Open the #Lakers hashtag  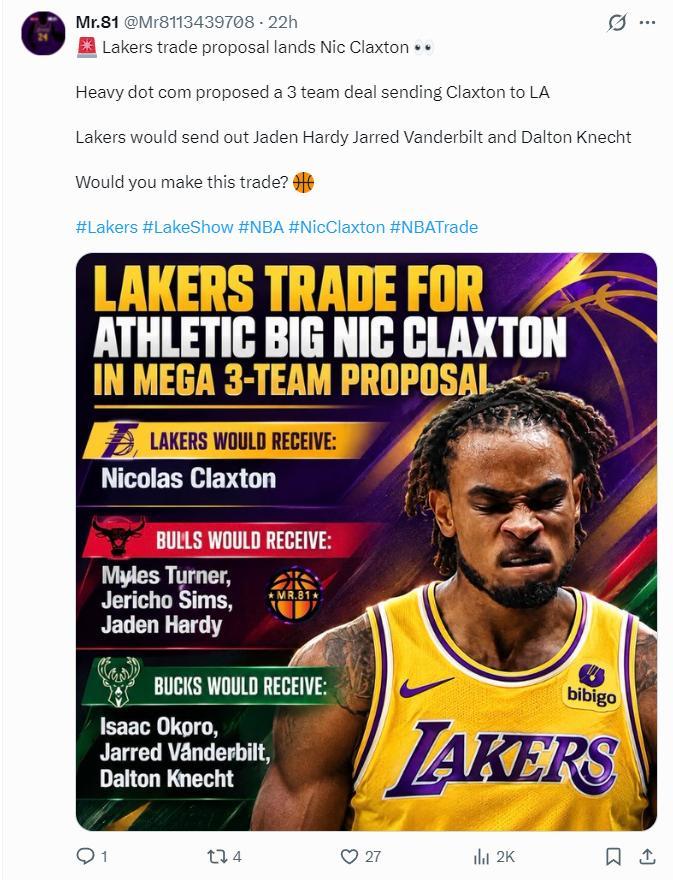click(x=107, y=227)
